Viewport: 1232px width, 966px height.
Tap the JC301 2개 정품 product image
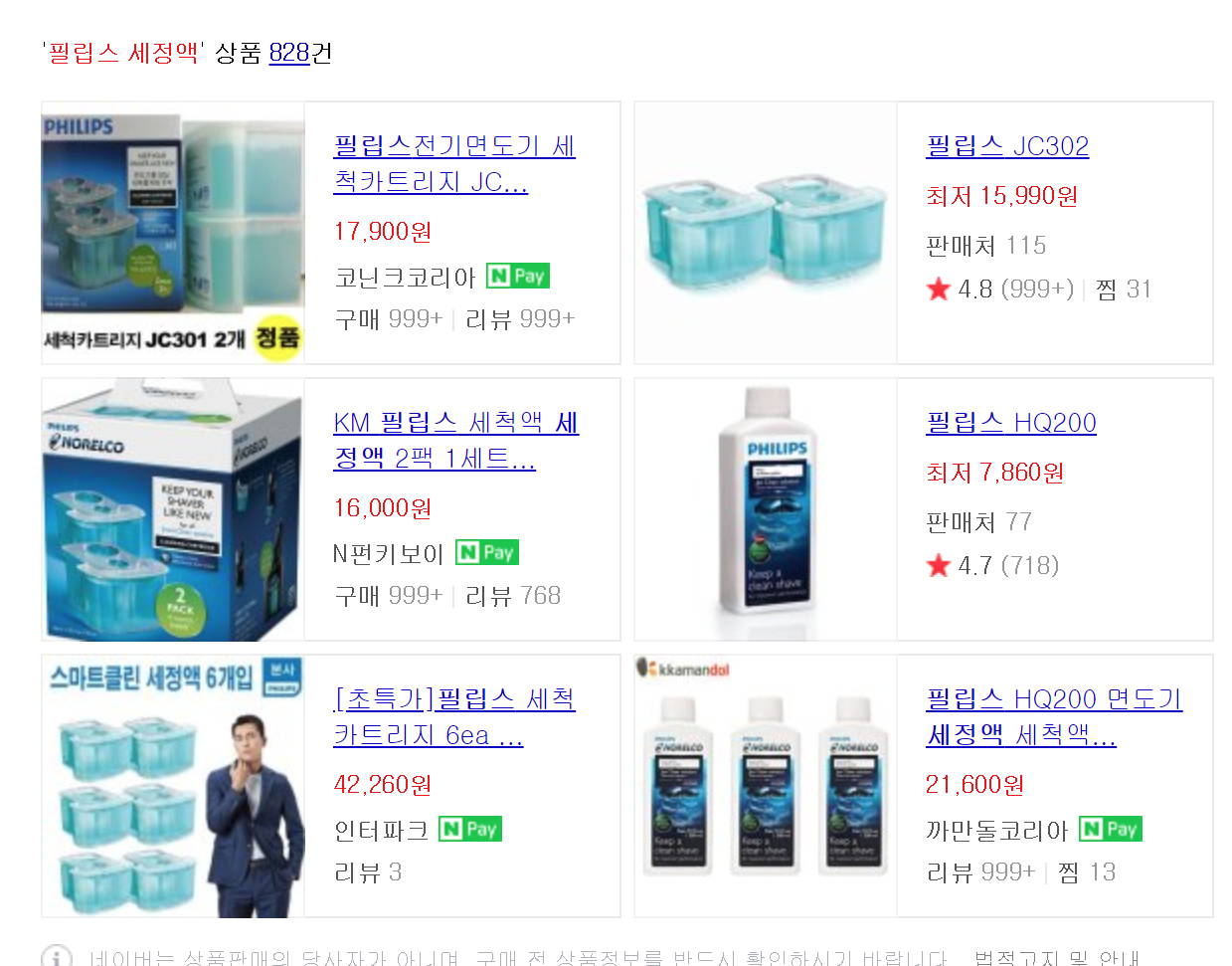[173, 234]
